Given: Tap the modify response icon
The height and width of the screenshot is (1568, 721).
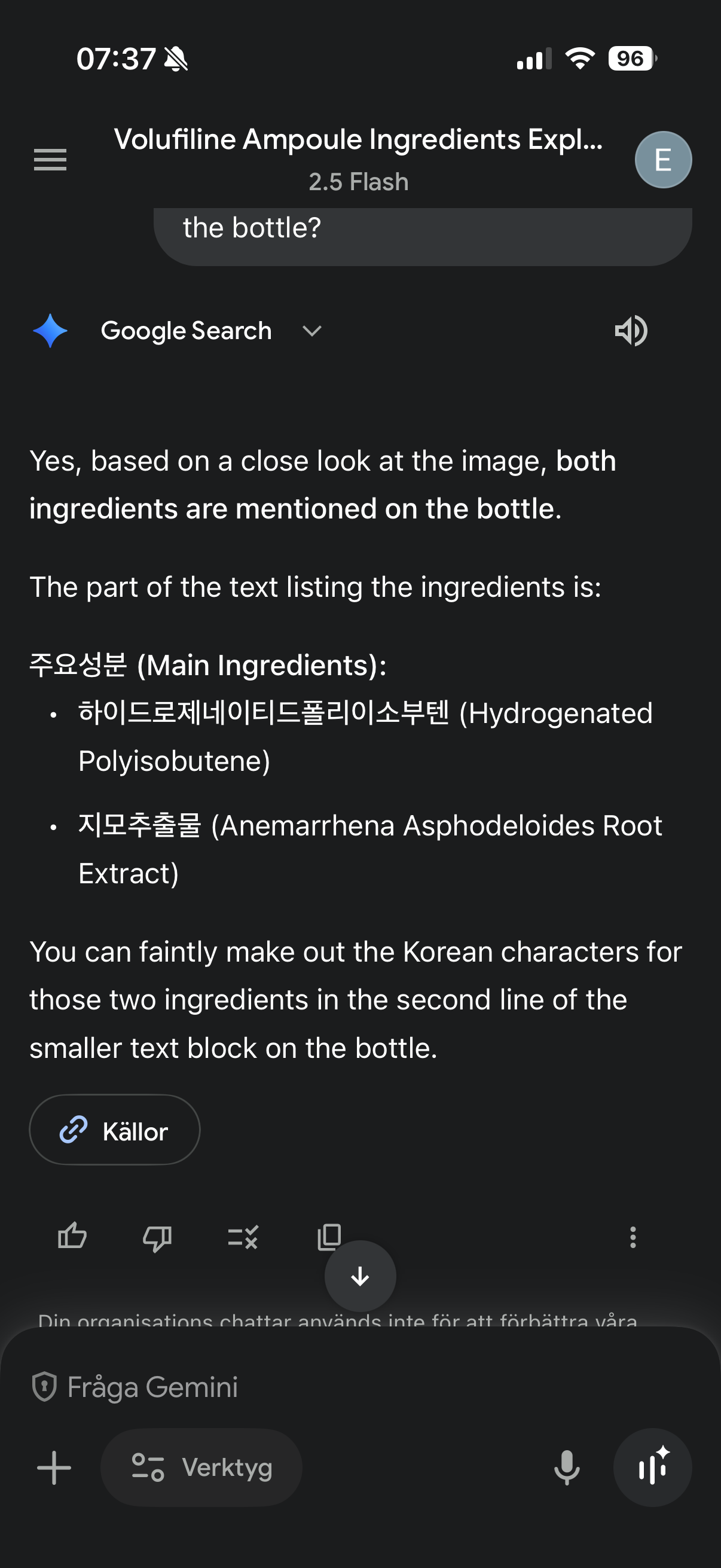Looking at the screenshot, I should coord(243,1237).
